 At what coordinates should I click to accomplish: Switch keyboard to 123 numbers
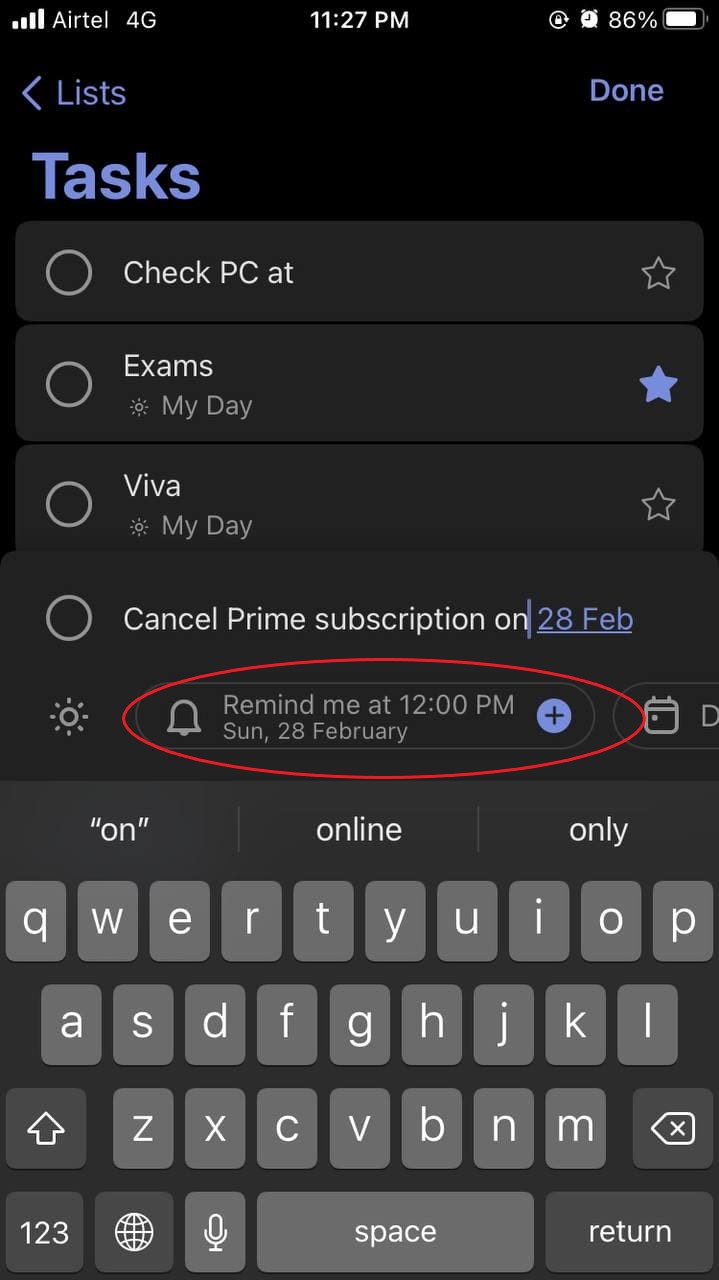click(45, 1231)
